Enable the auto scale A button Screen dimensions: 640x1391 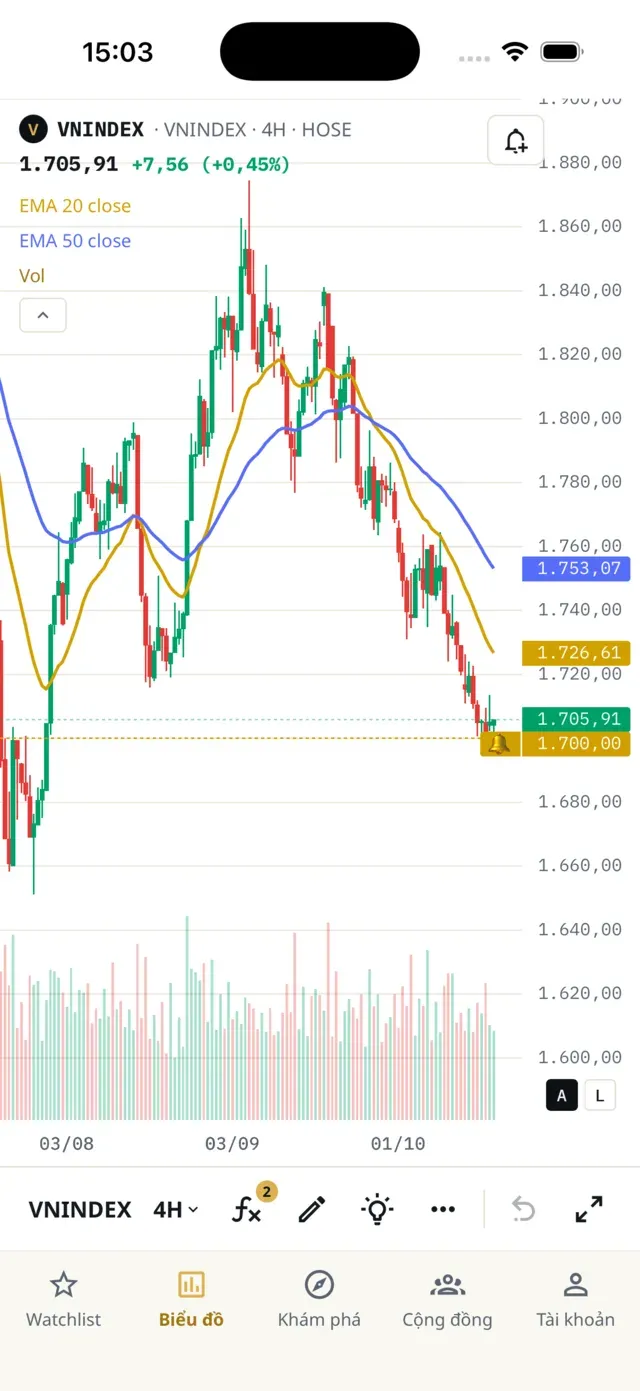562,1096
